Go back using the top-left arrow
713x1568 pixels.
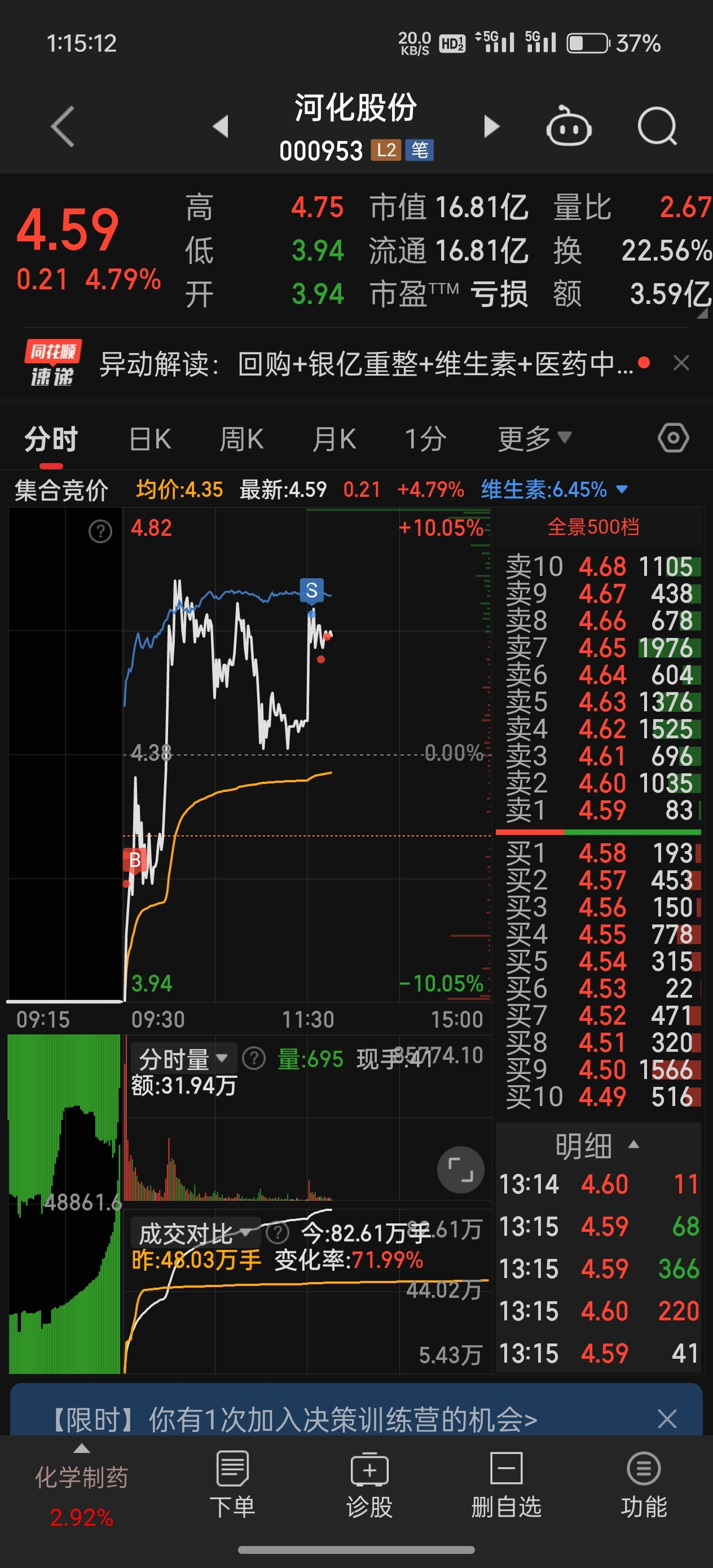(63, 126)
